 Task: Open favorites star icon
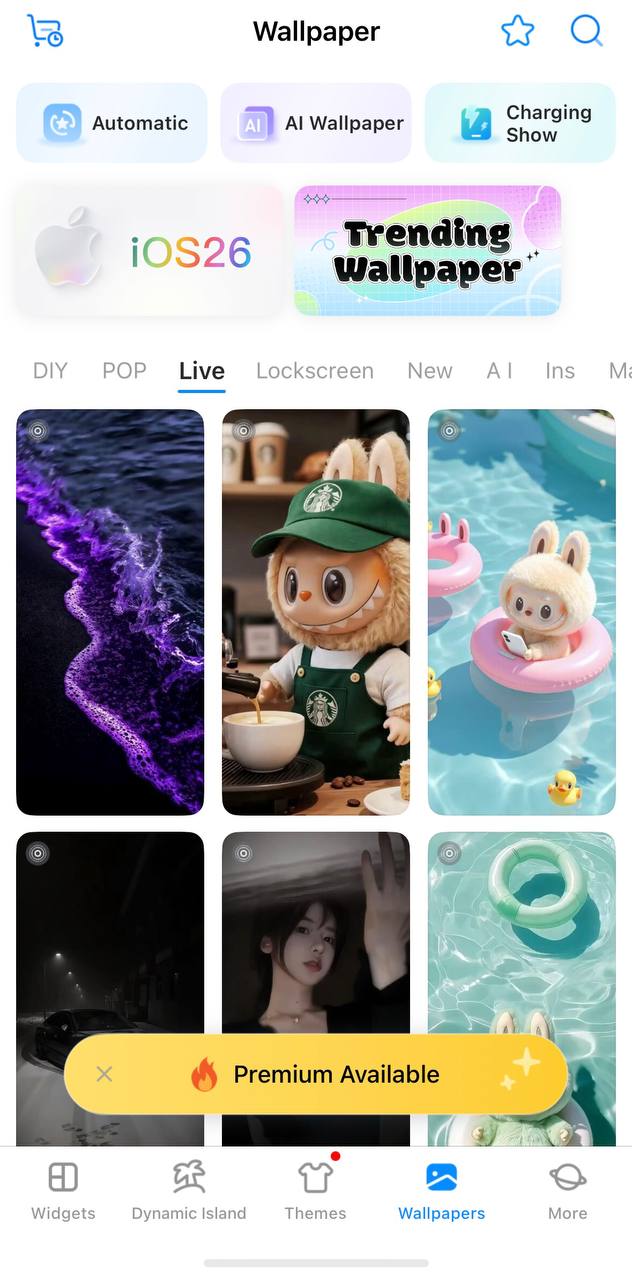tap(517, 31)
